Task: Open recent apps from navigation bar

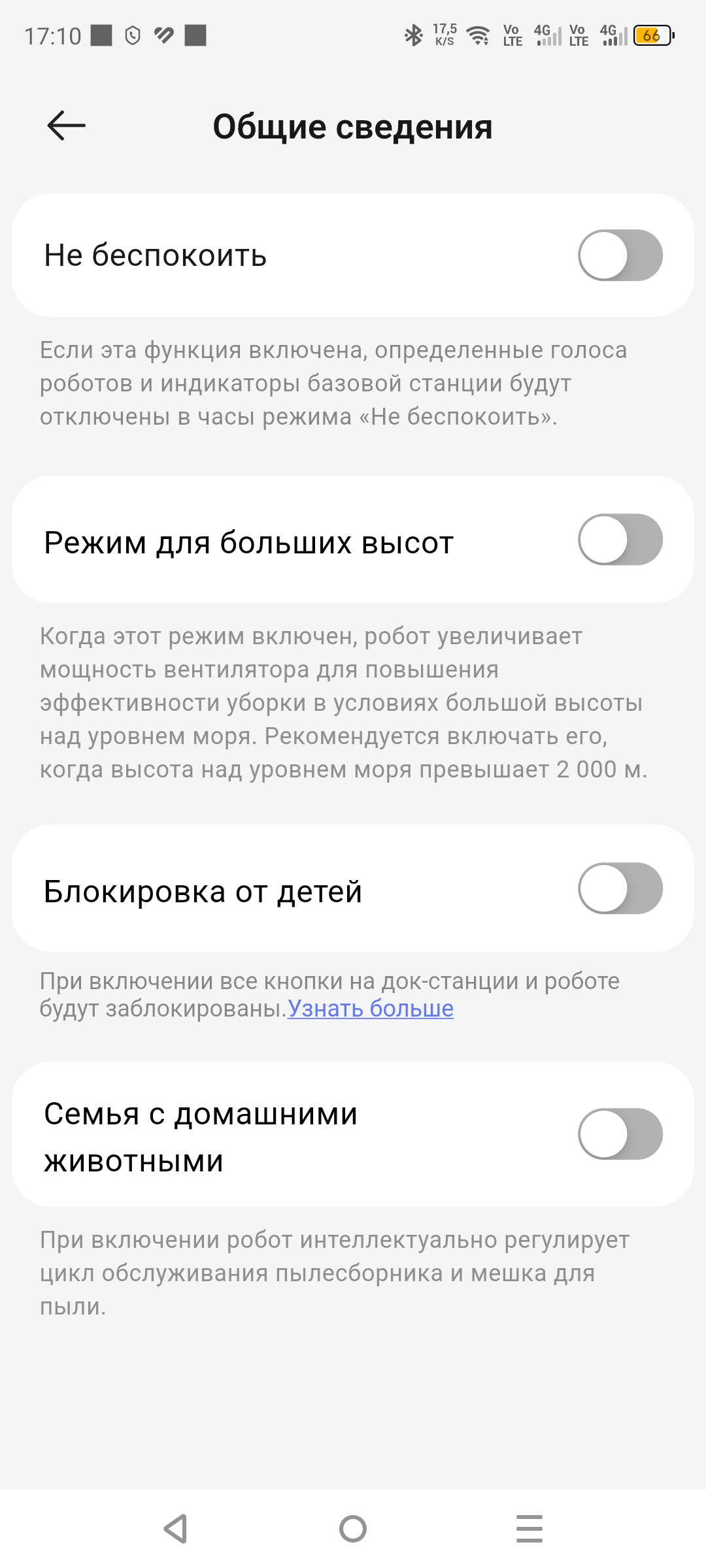Action: [x=529, y=1529]
